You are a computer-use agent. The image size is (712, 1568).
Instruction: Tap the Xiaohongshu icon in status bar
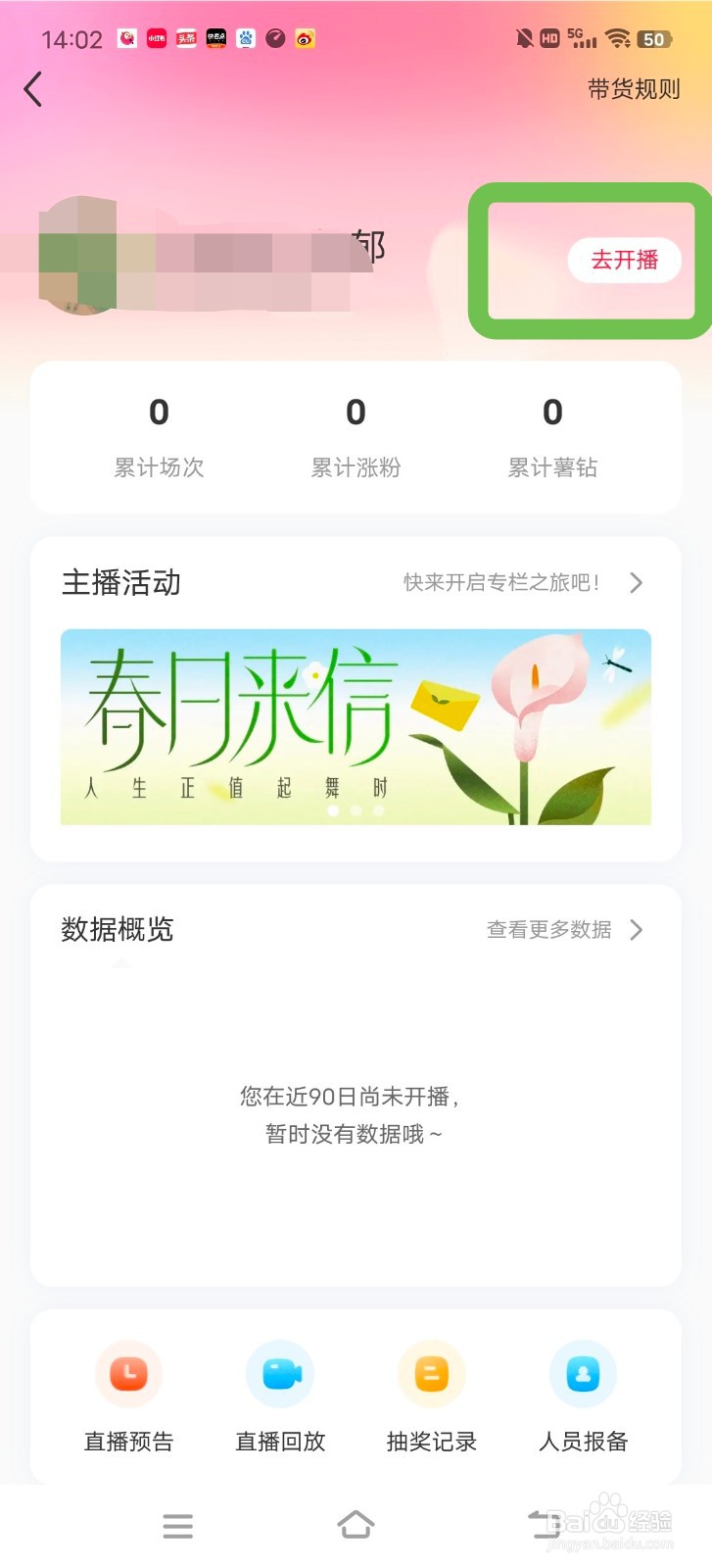pos(156,39)
